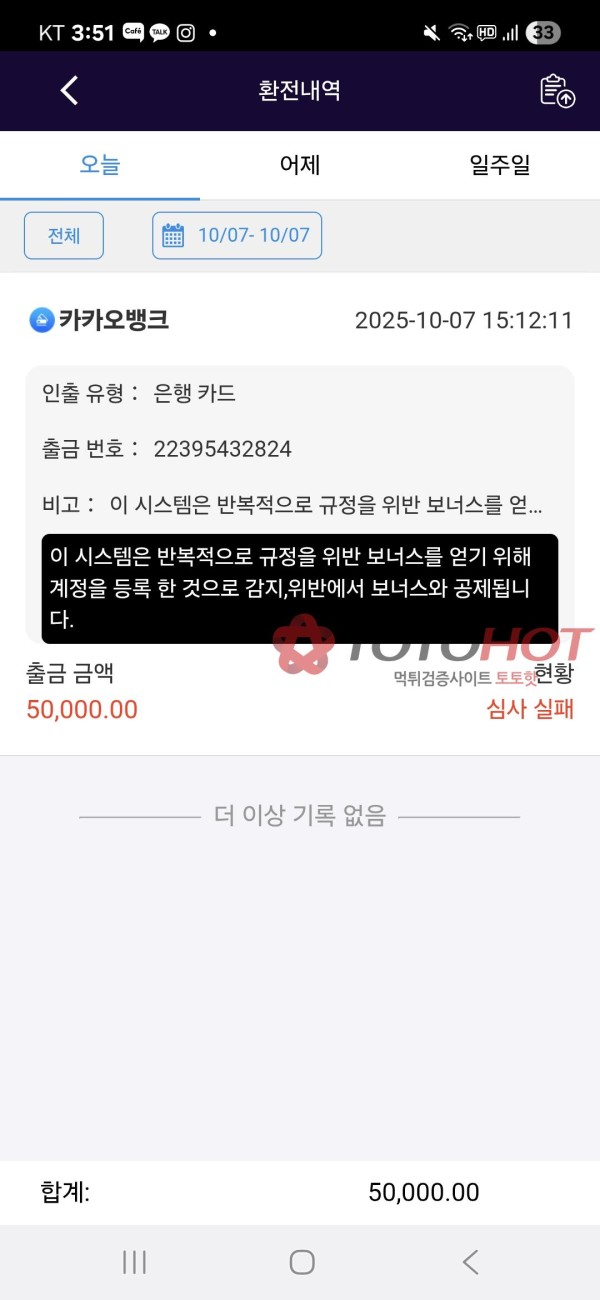Open the 10/07-10/07 date range picker
This screenshot has height=1300, width=600.
click(237, 236)
